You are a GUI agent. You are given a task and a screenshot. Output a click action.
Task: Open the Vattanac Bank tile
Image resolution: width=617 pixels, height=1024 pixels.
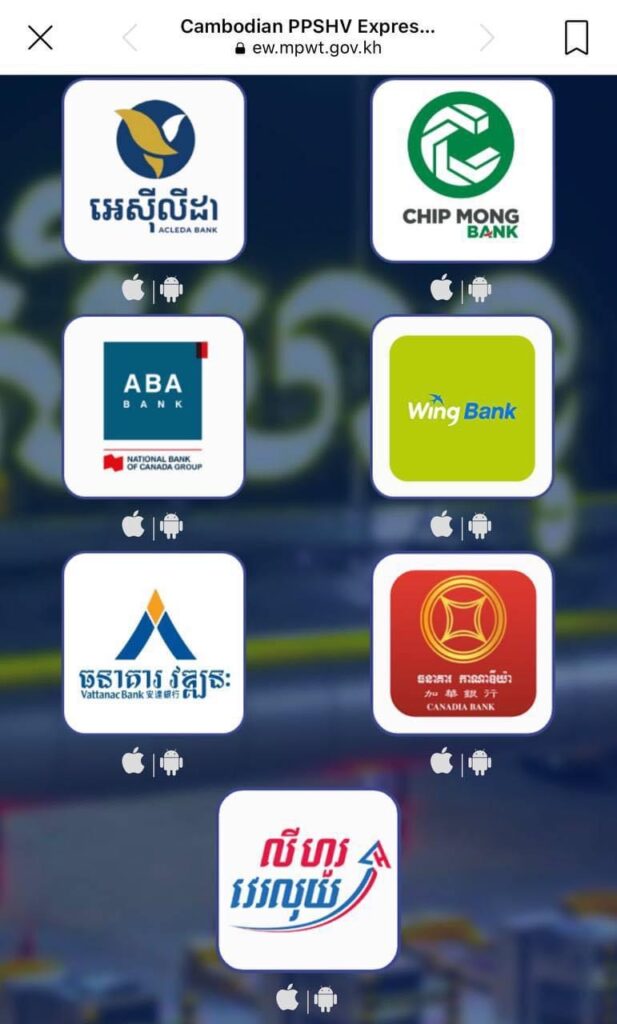pyautogui.click(x=154, y=643)
